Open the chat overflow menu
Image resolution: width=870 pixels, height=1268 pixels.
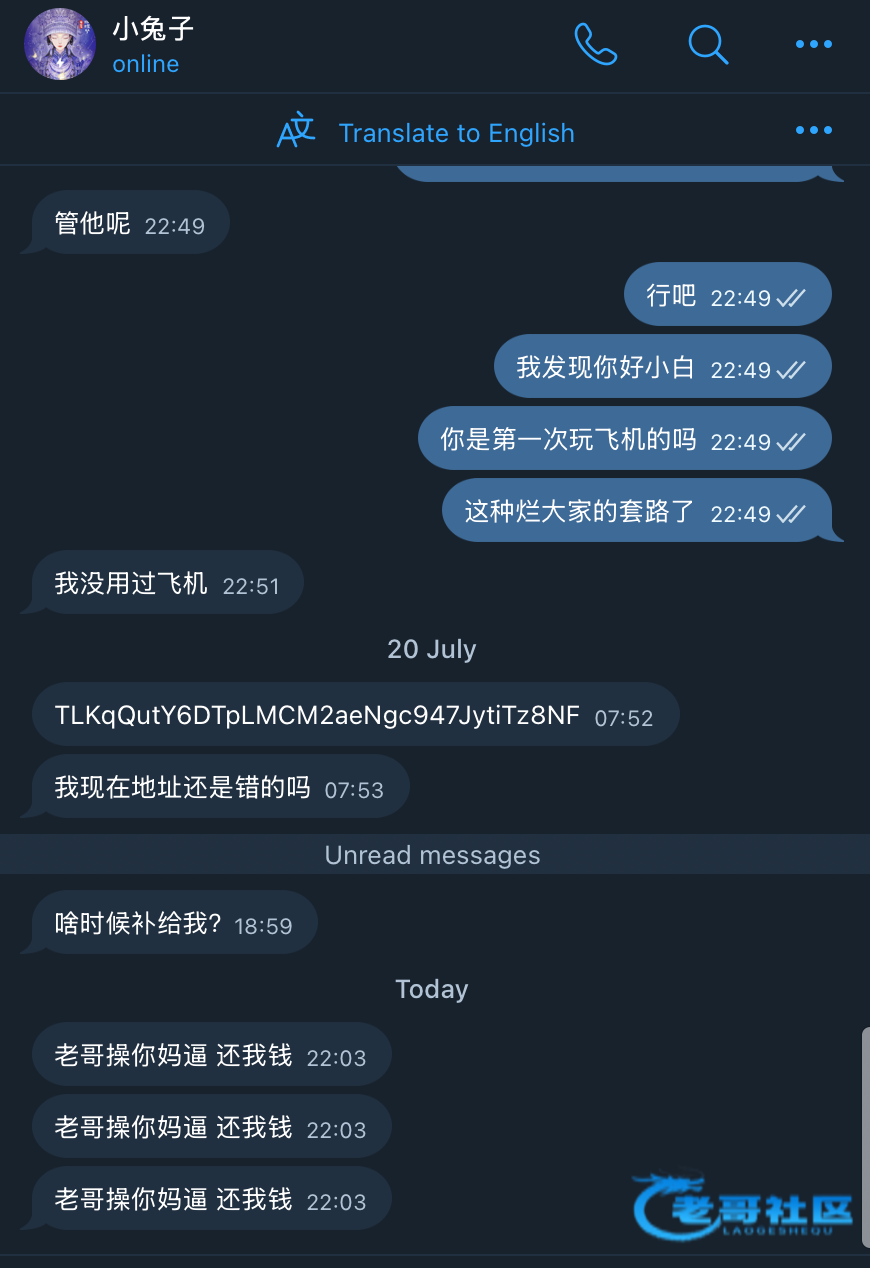coord(813,44)
